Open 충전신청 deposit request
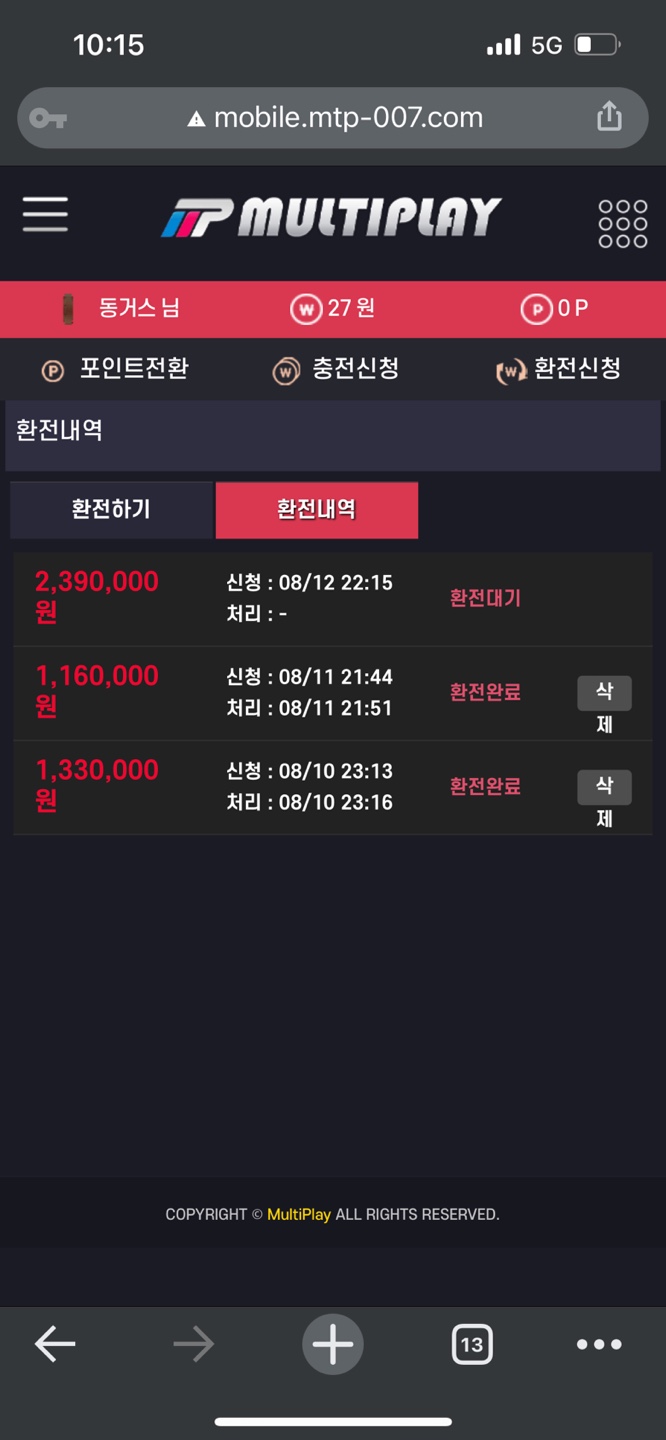 point(336,369)
